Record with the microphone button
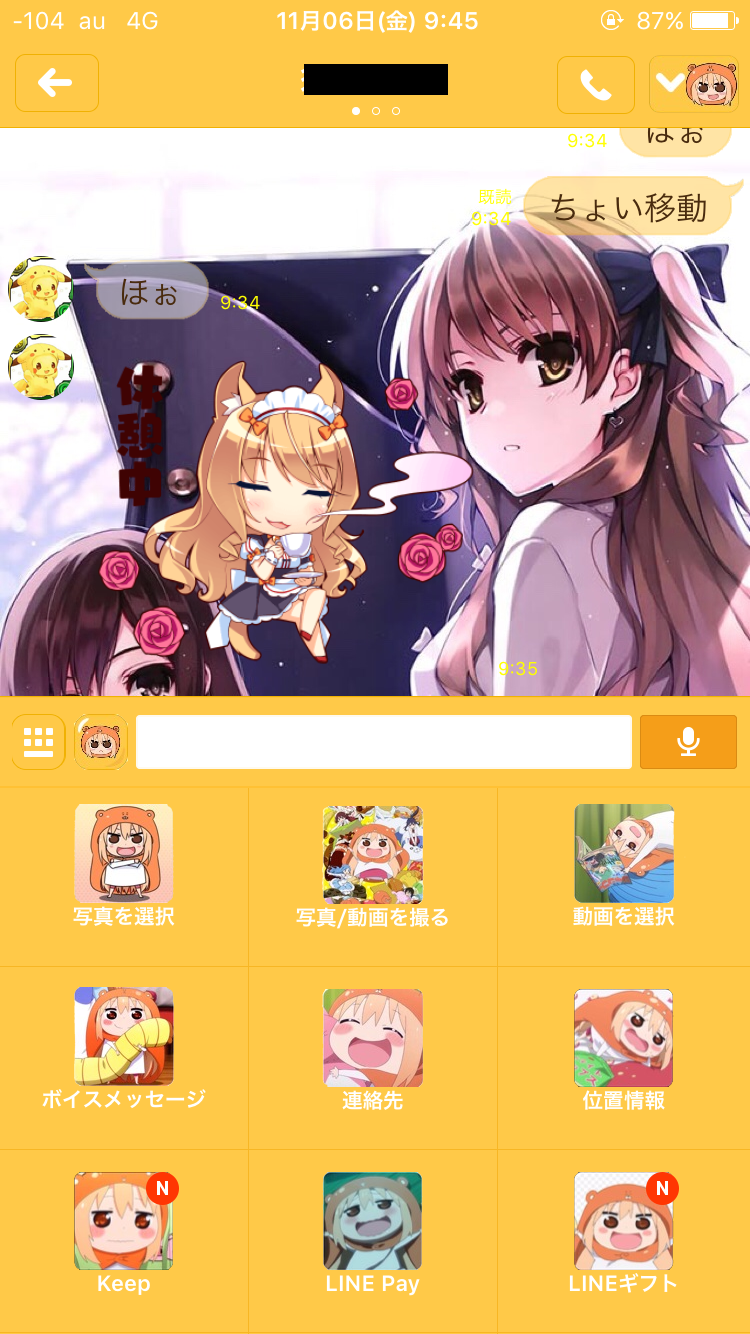 click(688, 742)
